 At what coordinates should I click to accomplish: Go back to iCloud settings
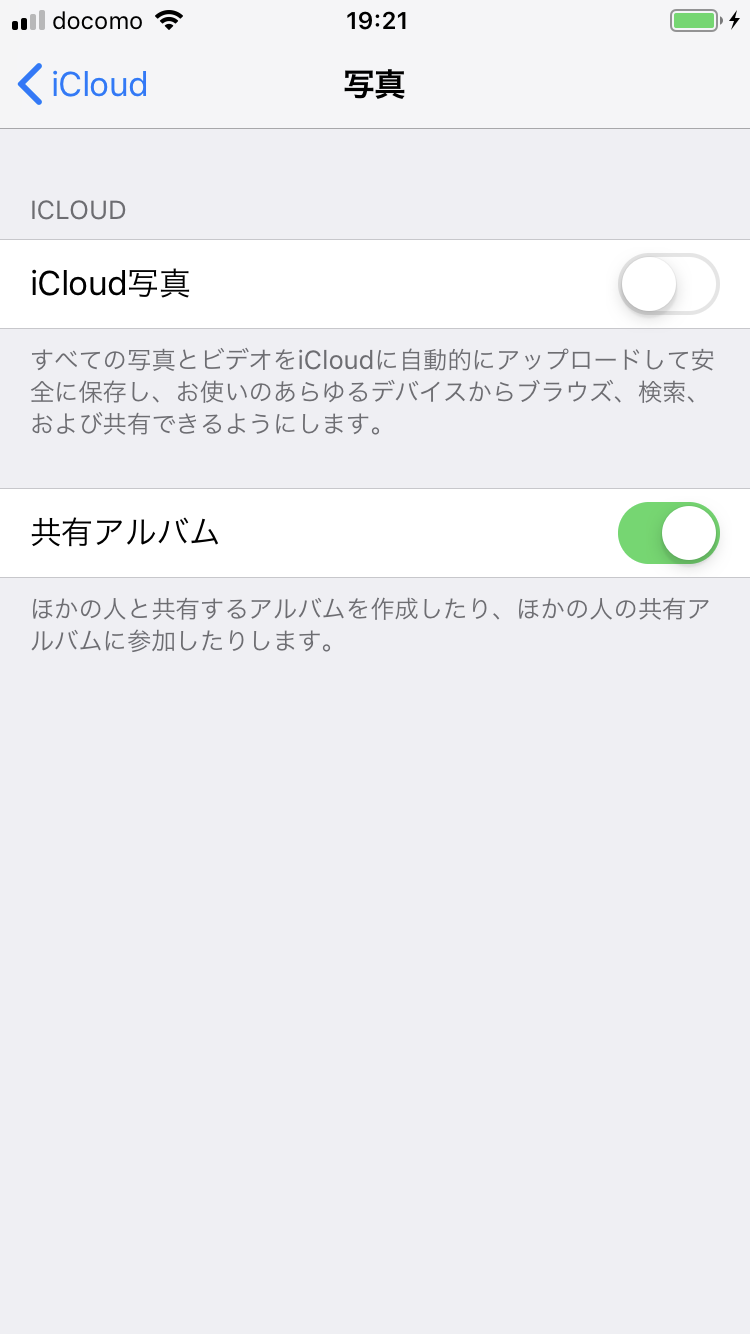82,84
